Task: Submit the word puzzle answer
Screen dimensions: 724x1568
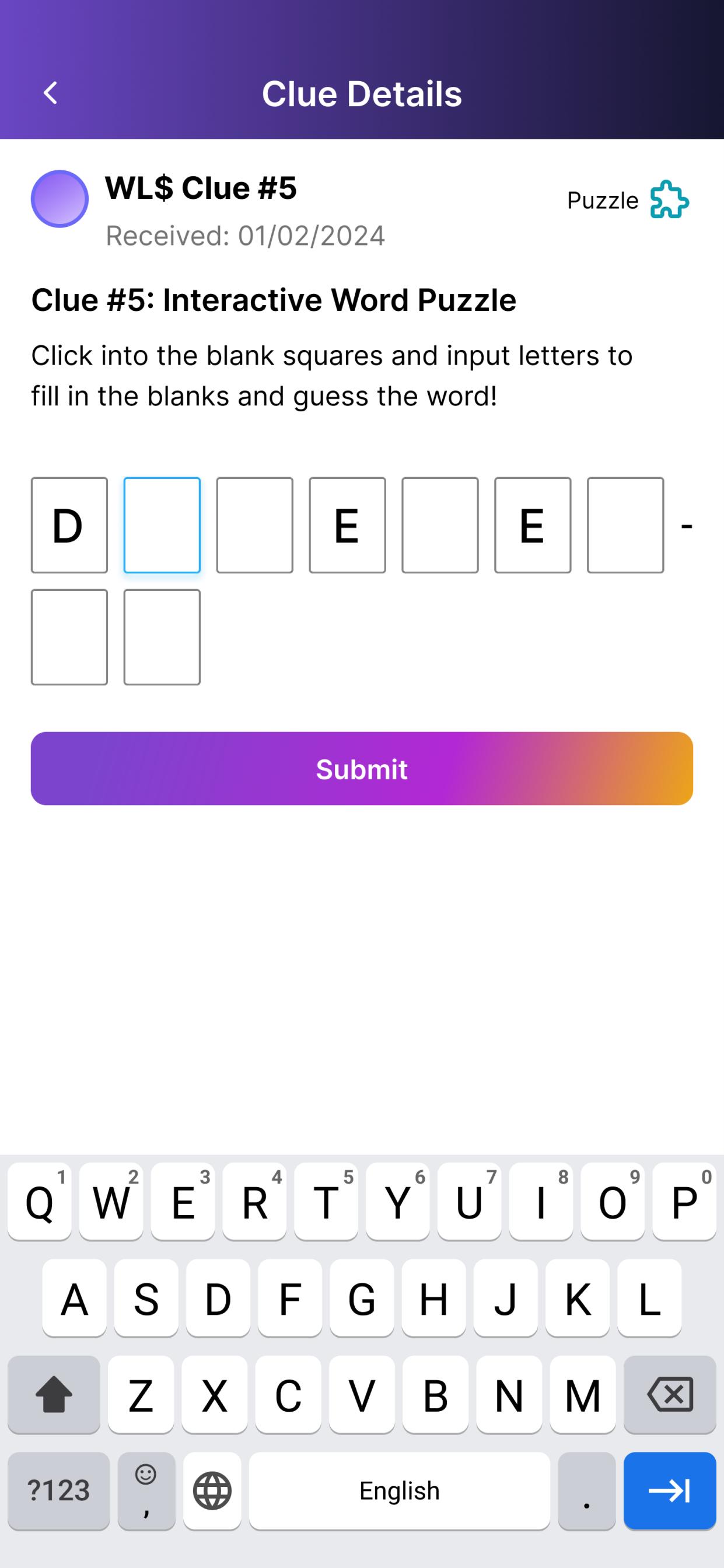Action: pyautogui.click(x=362, y=768)
